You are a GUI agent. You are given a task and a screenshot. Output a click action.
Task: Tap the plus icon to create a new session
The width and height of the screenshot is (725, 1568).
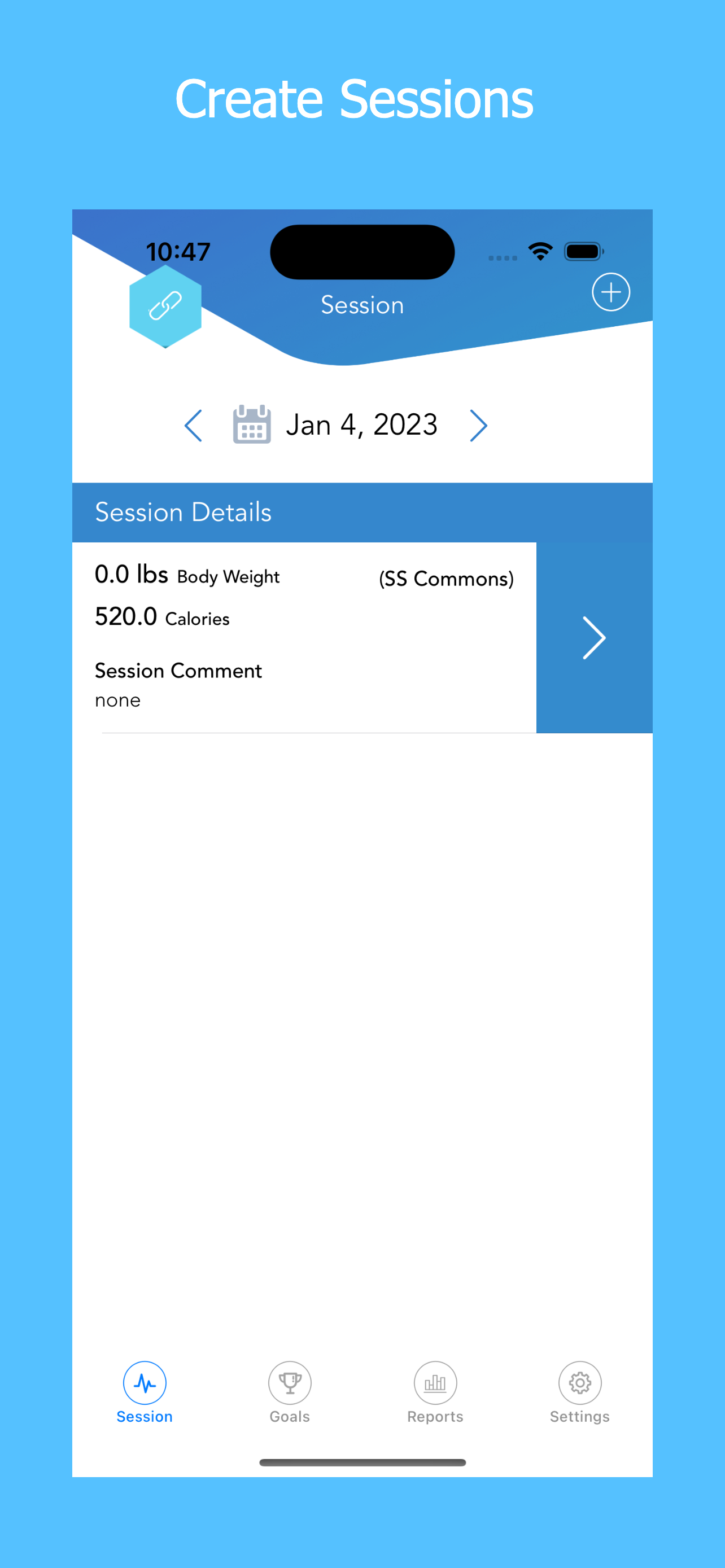tap(610, 292)
